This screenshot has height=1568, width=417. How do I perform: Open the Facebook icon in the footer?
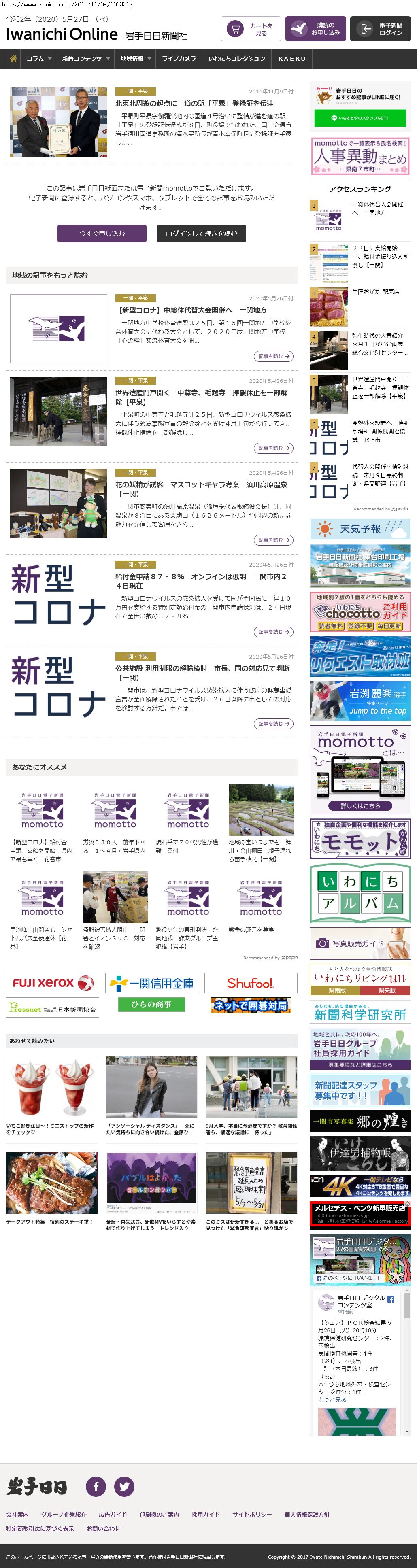pos(96,1486)
